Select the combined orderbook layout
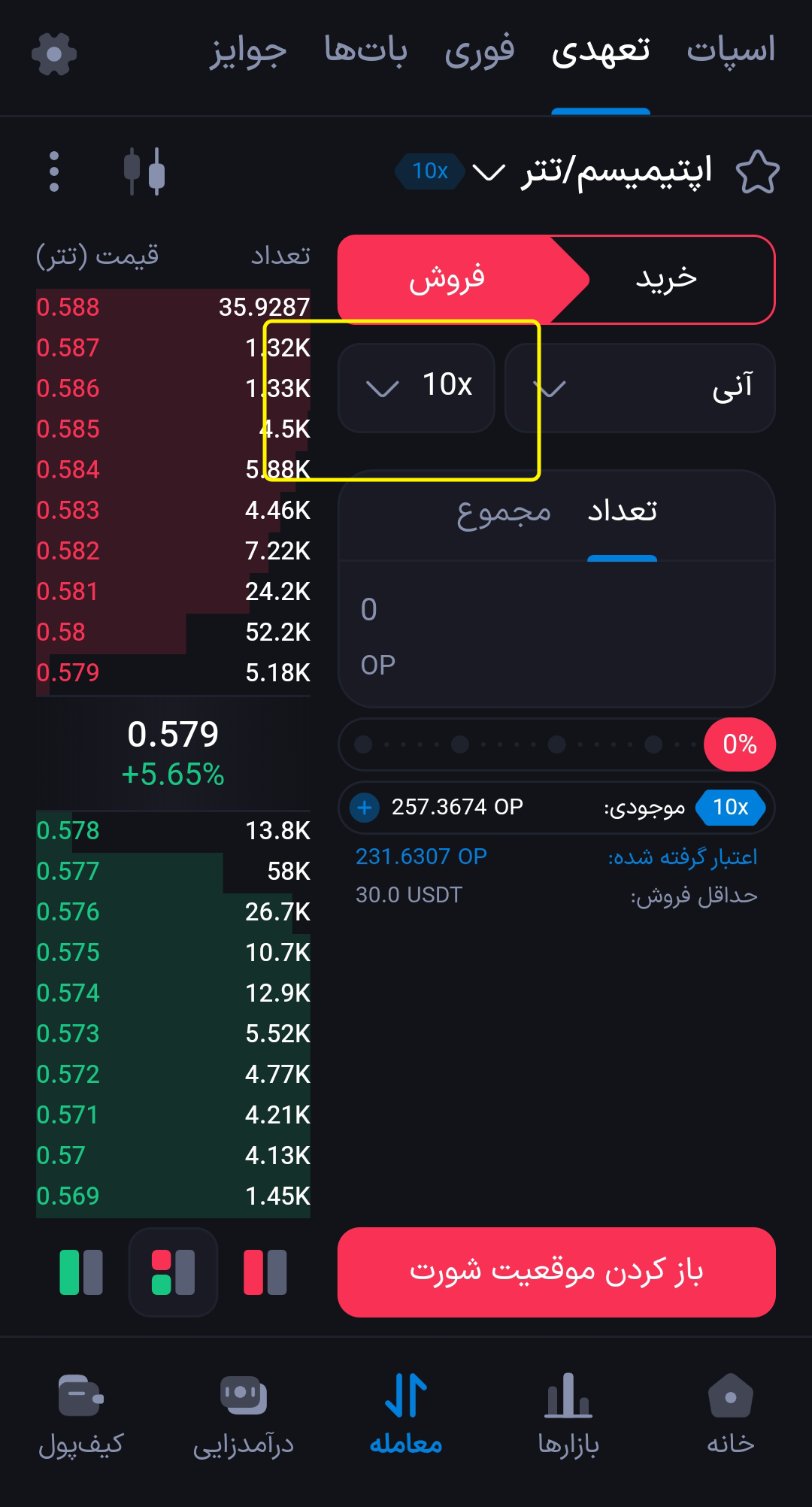This screenshot has width=812, height=1507. [172, 1271]
